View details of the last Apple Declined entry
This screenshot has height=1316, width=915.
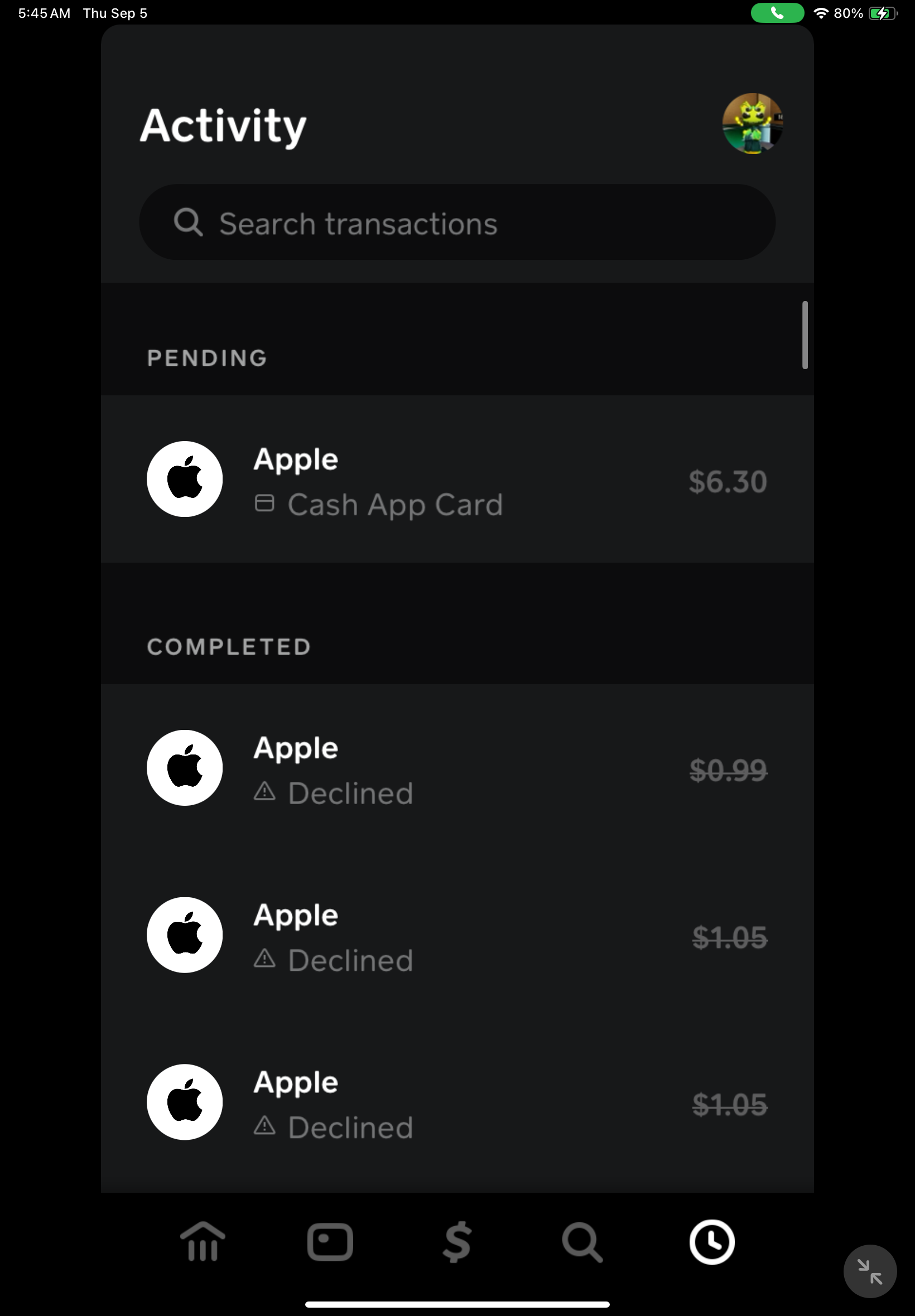pyautogui.click(x=457, y=1103)
